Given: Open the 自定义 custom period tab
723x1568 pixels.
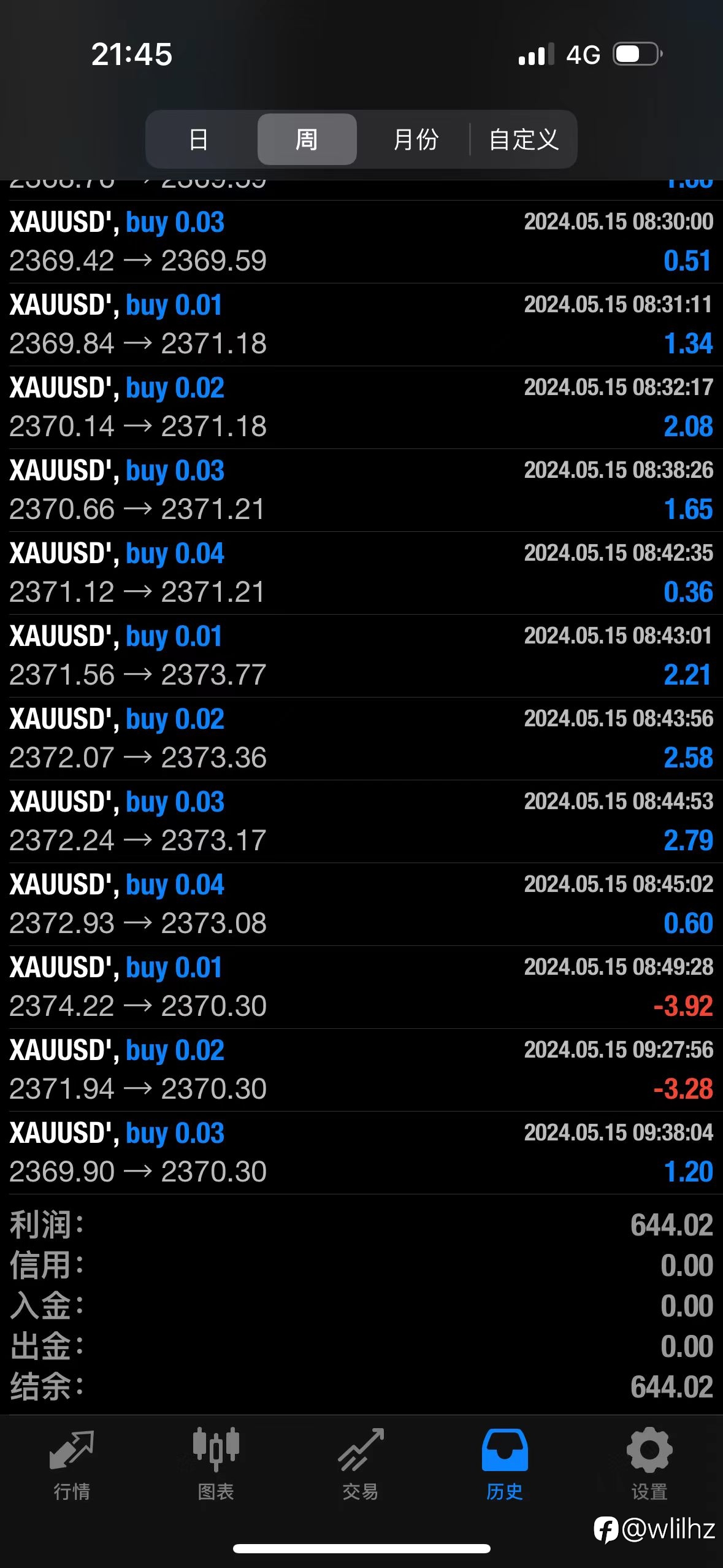Looking at the screenshot, I should (x=523, y=139).
